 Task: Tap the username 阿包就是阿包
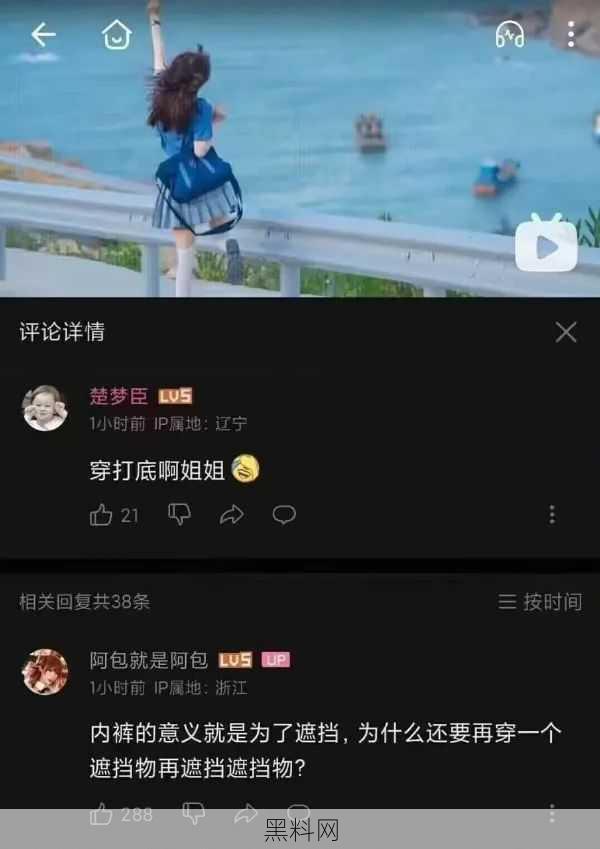(x=148, y=660)
